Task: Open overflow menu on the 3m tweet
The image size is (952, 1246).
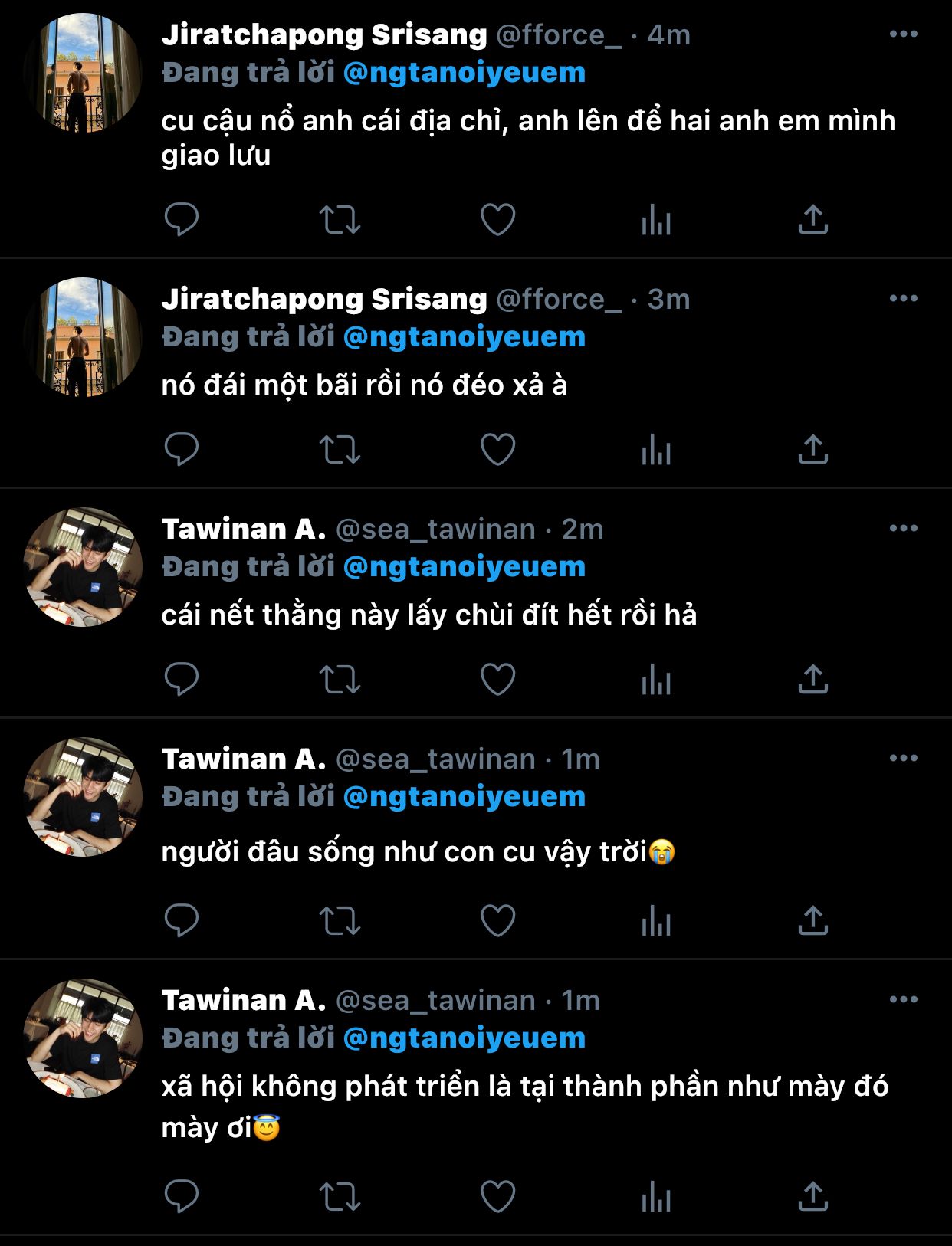Action: (x=903, y=299)
